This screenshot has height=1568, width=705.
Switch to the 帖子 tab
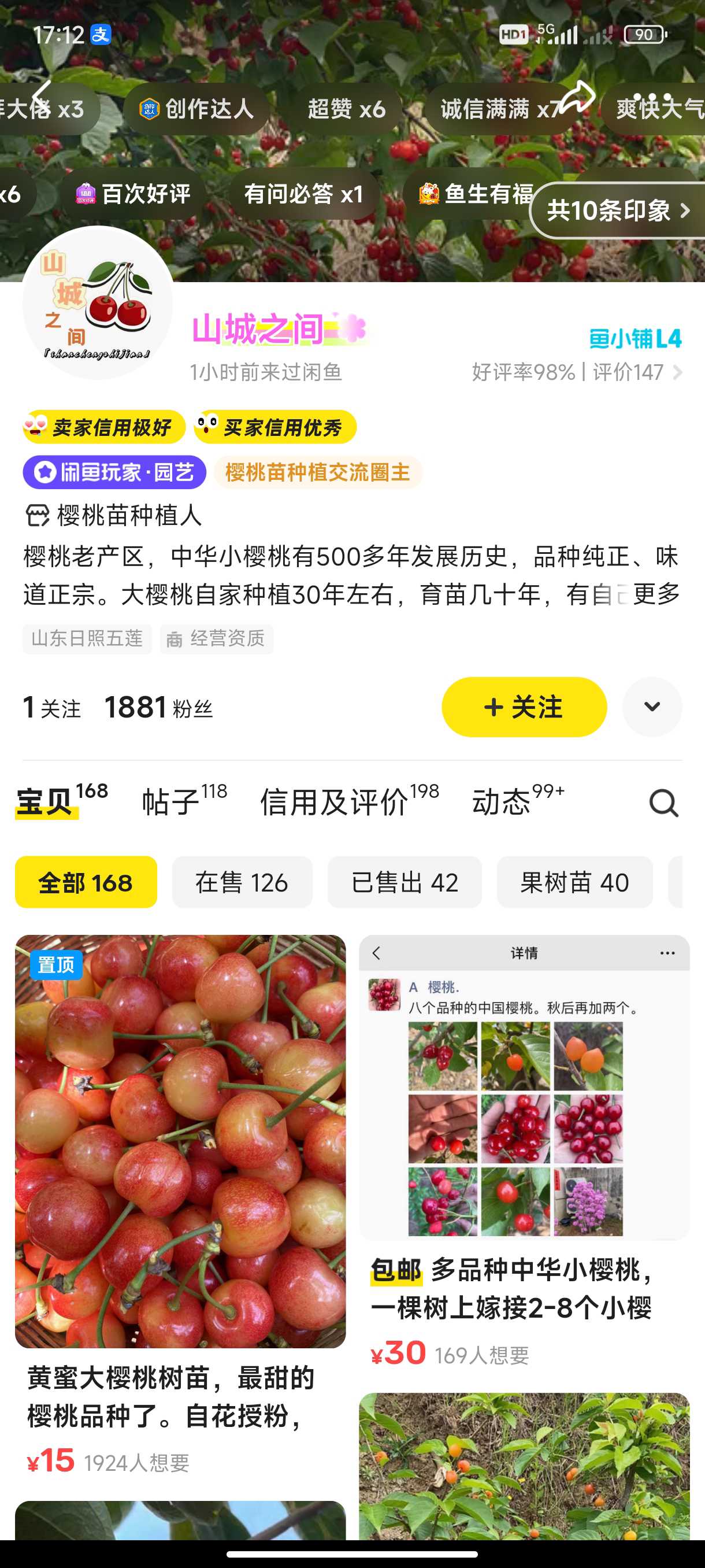[x=184, y=801]
